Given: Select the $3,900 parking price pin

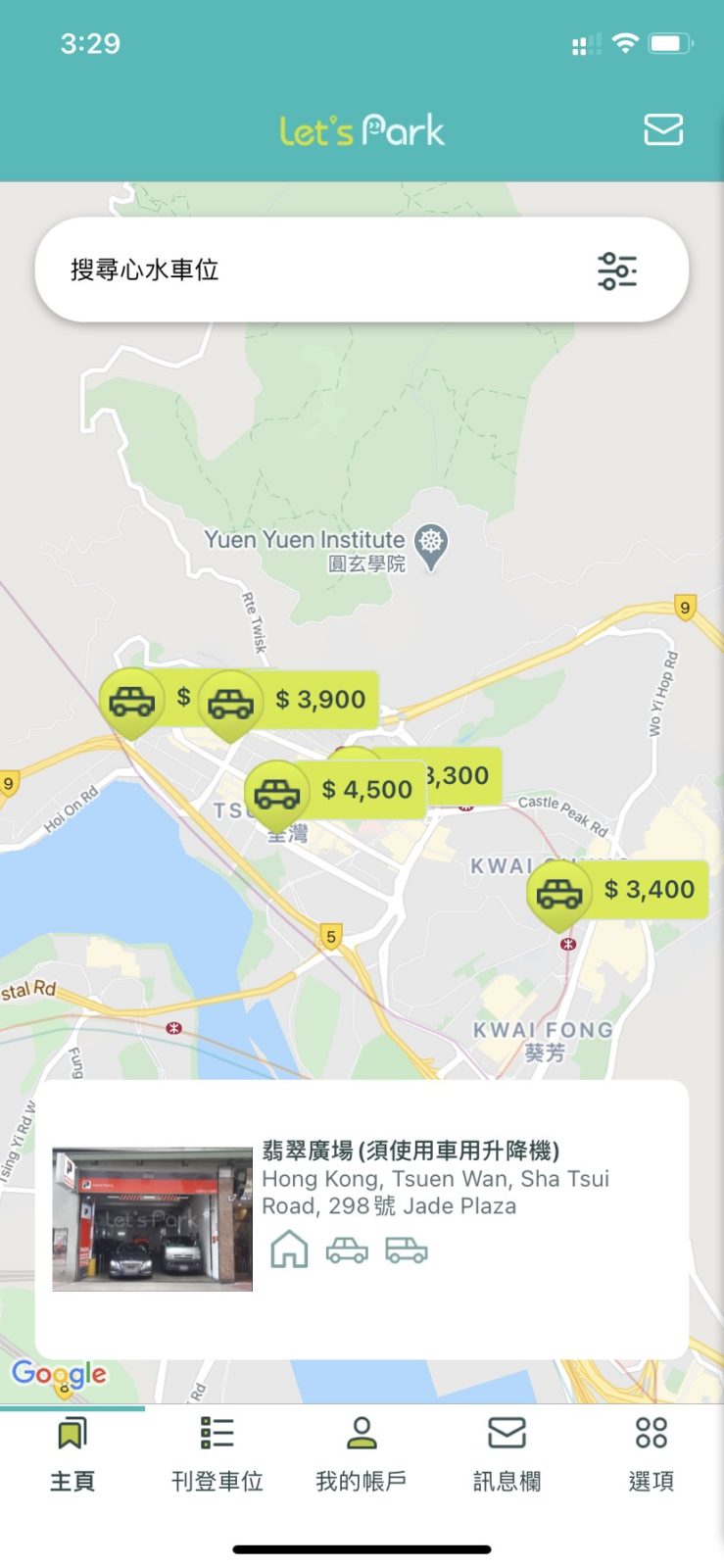Looking at the screenshot, I should pyautogui.click(x=230, y=701).
